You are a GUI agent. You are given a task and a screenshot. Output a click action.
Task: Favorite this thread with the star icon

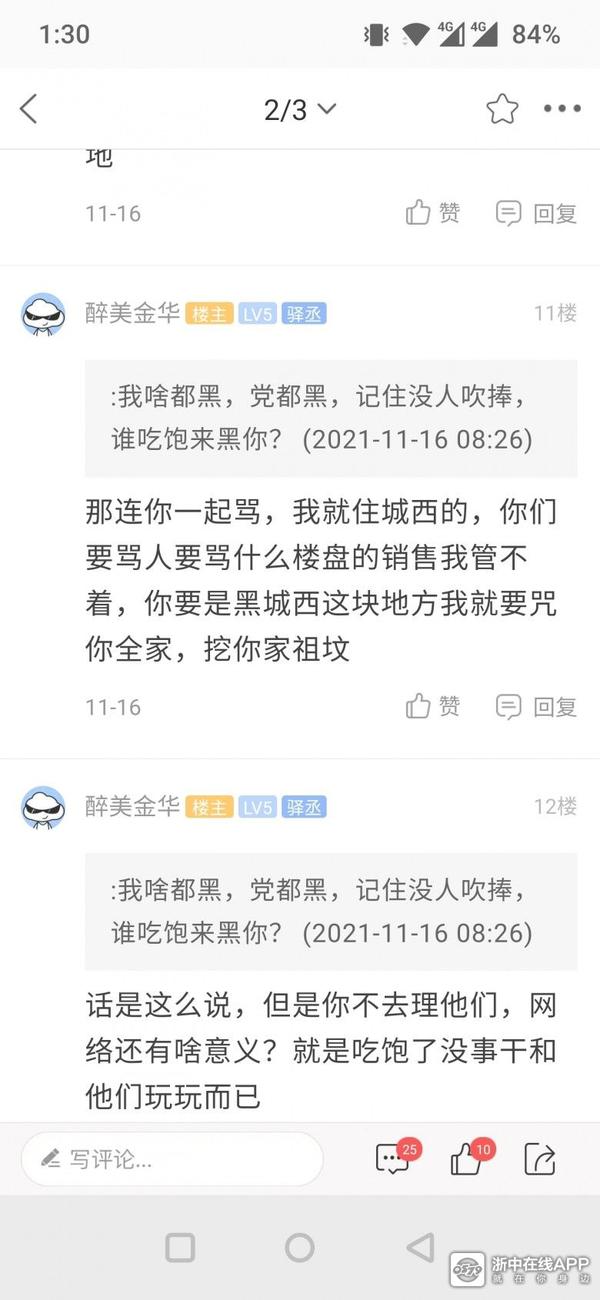(502, 109)
